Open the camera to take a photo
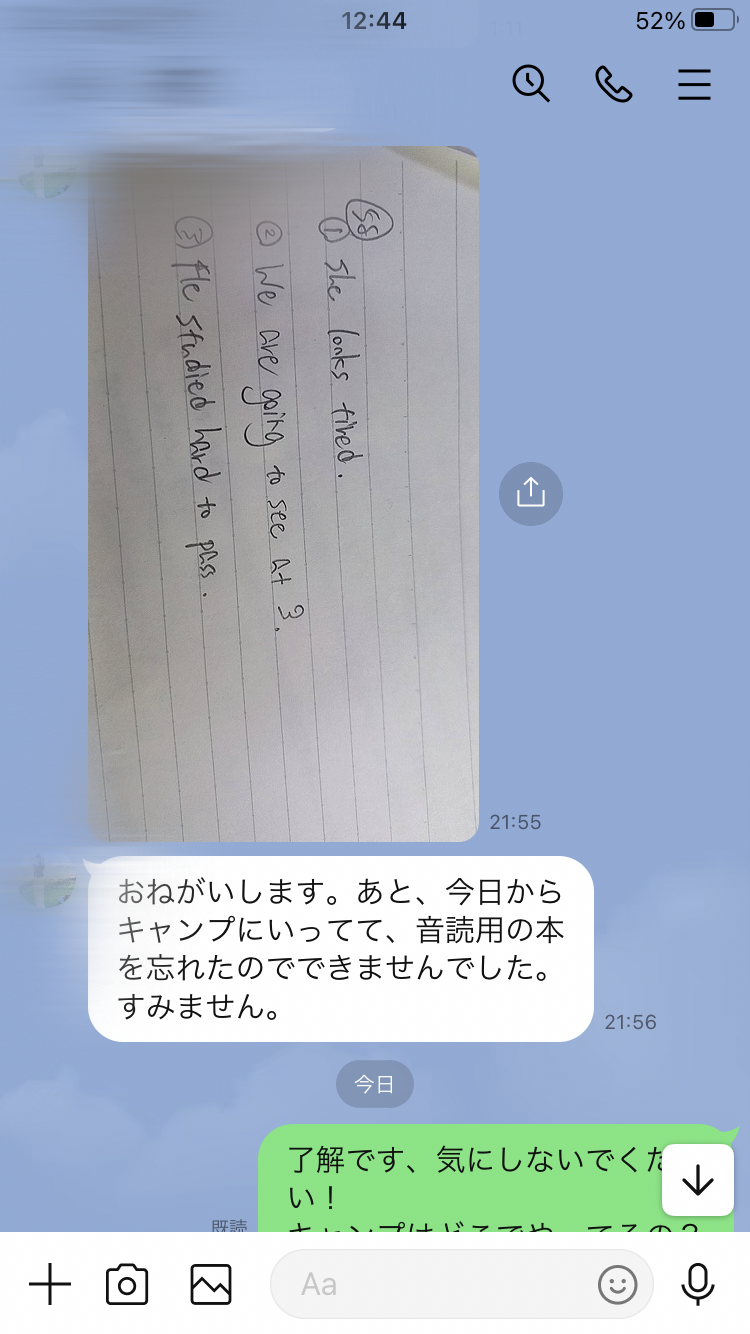This screenshot has height=1334, width=750. pos(127,1284)
